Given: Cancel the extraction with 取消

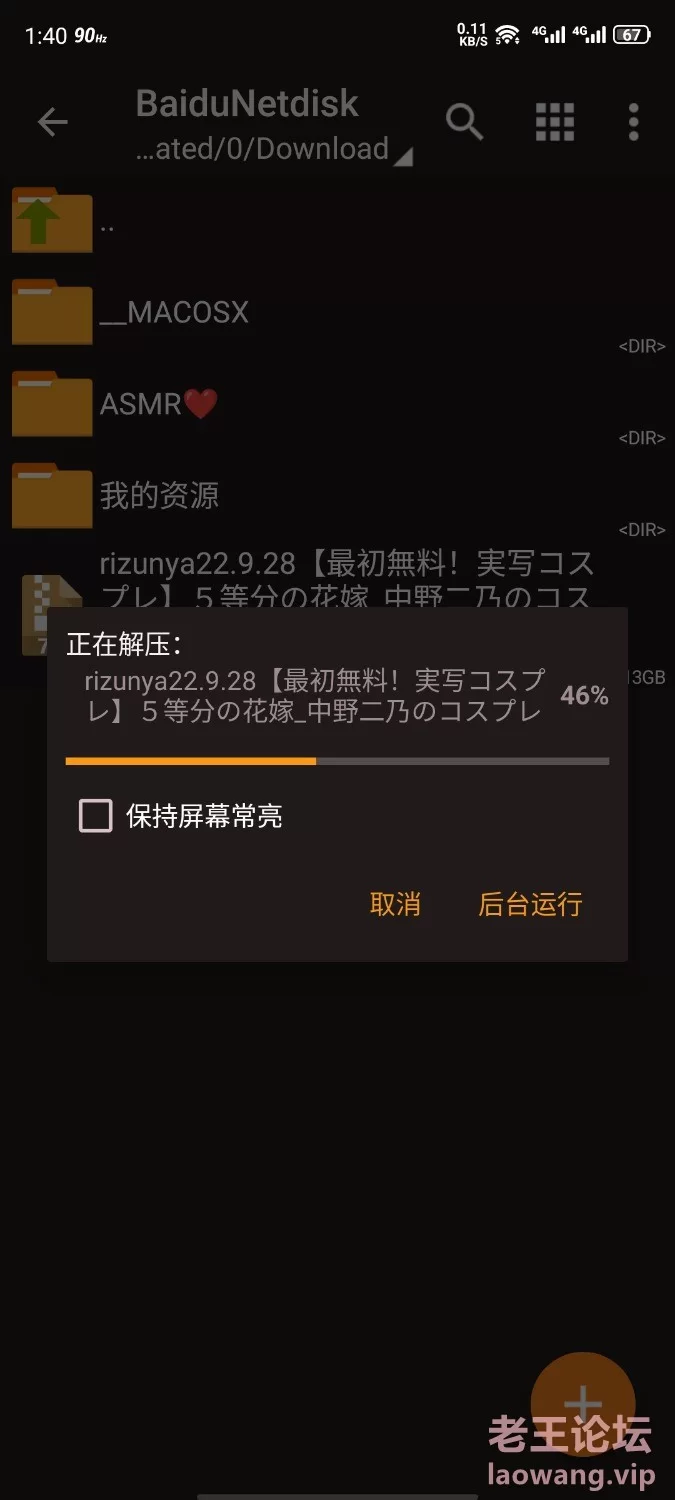Looking at the screenshot, I should [x=395, y=904].
